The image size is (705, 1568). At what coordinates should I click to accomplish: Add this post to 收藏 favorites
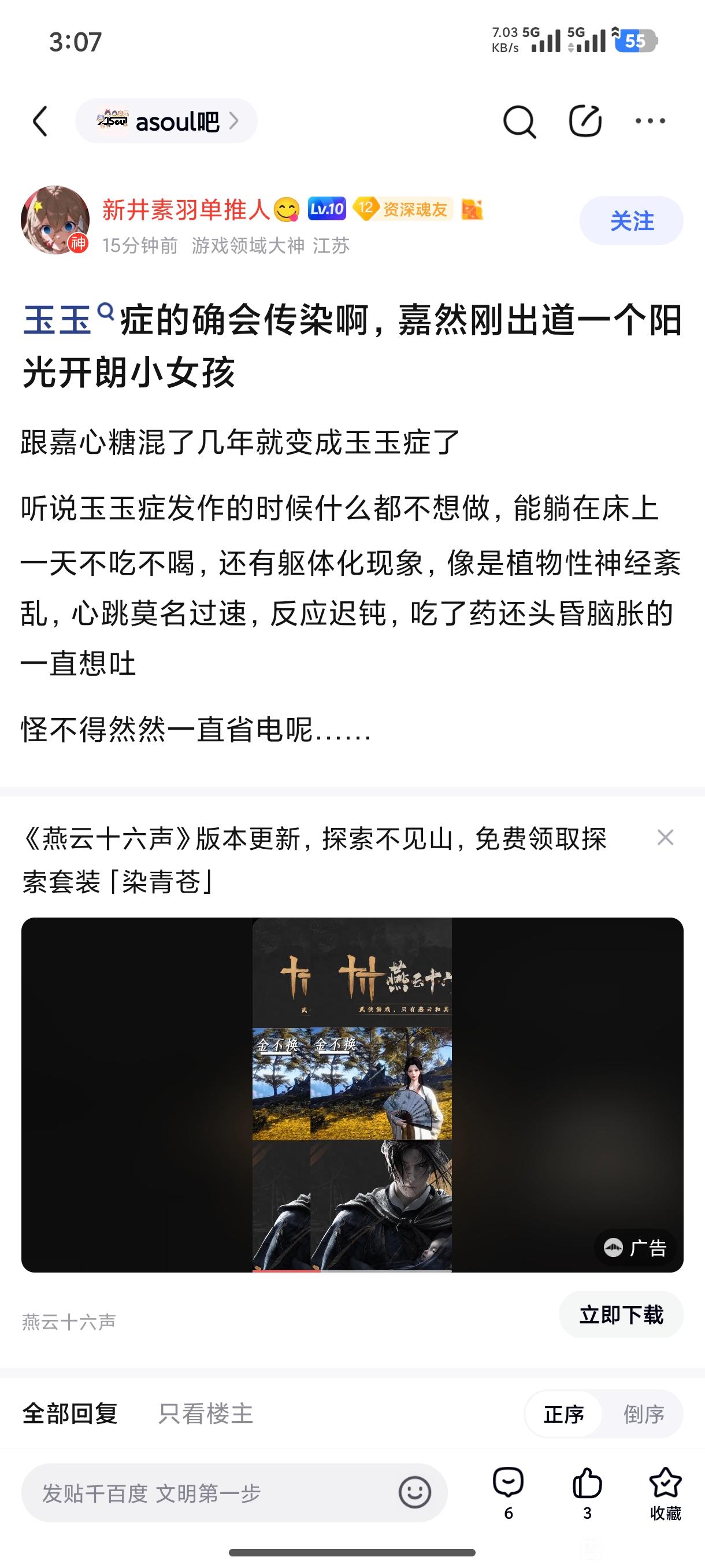(665, 1491)
